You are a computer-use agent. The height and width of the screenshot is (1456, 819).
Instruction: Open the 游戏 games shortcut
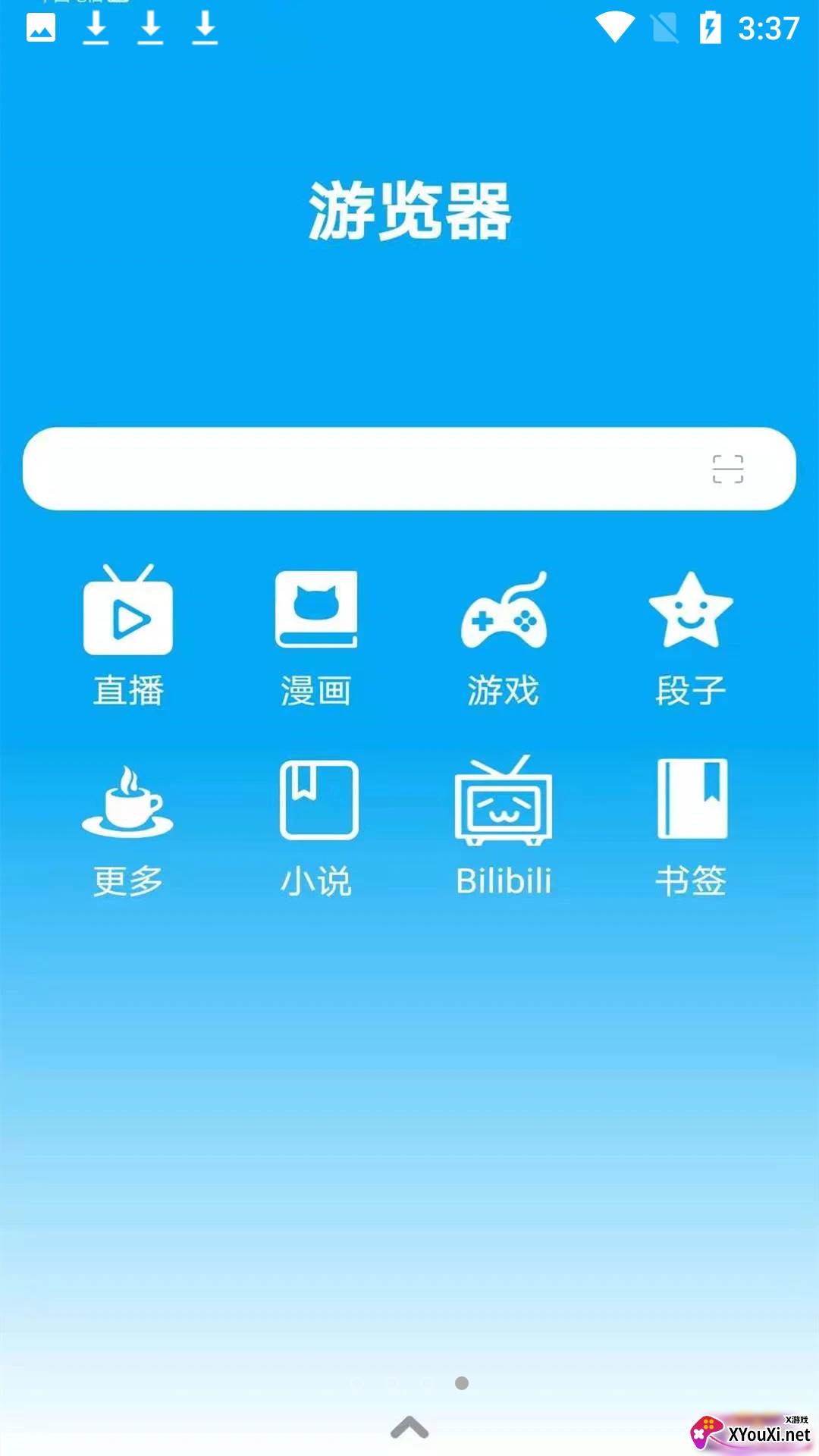[504, 639]
